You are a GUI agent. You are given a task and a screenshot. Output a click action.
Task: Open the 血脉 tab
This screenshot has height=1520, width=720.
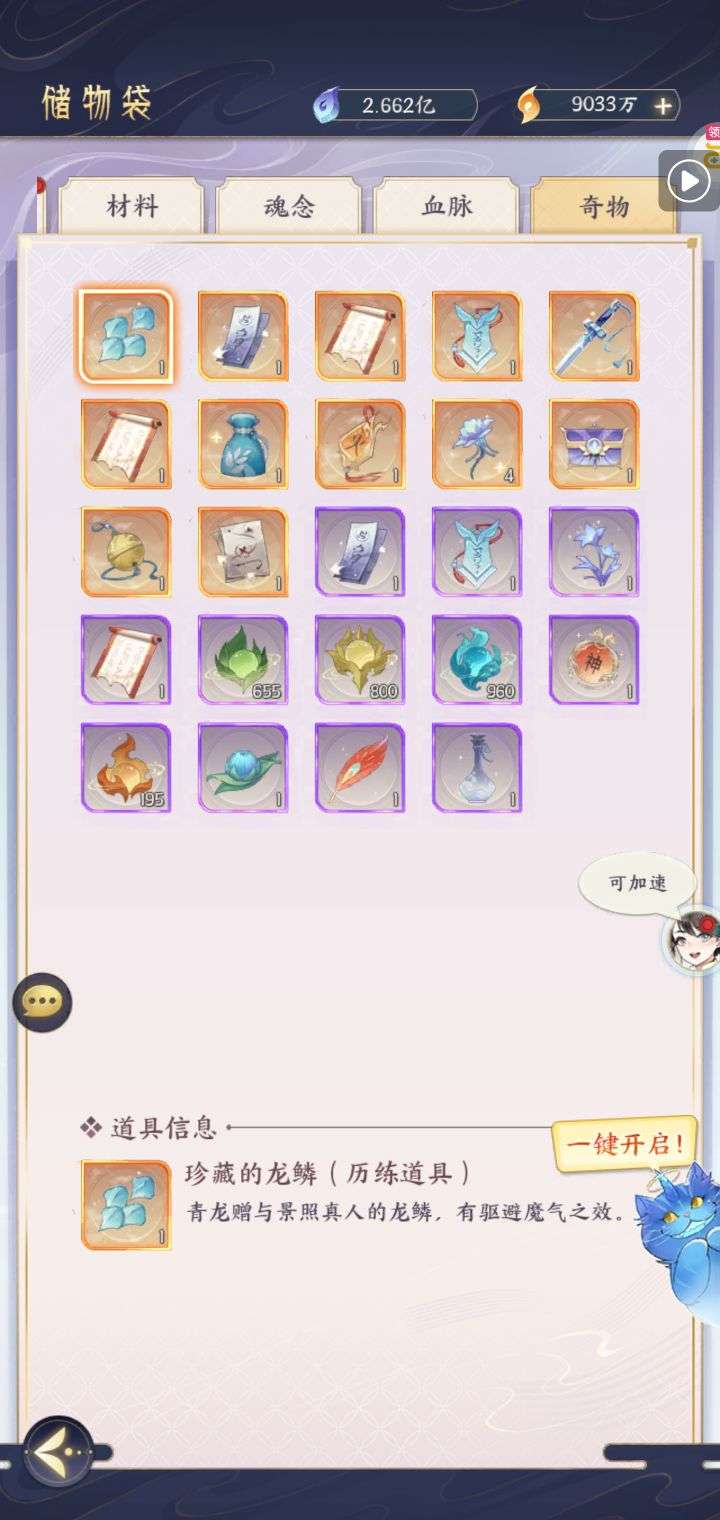coord(446,207)
